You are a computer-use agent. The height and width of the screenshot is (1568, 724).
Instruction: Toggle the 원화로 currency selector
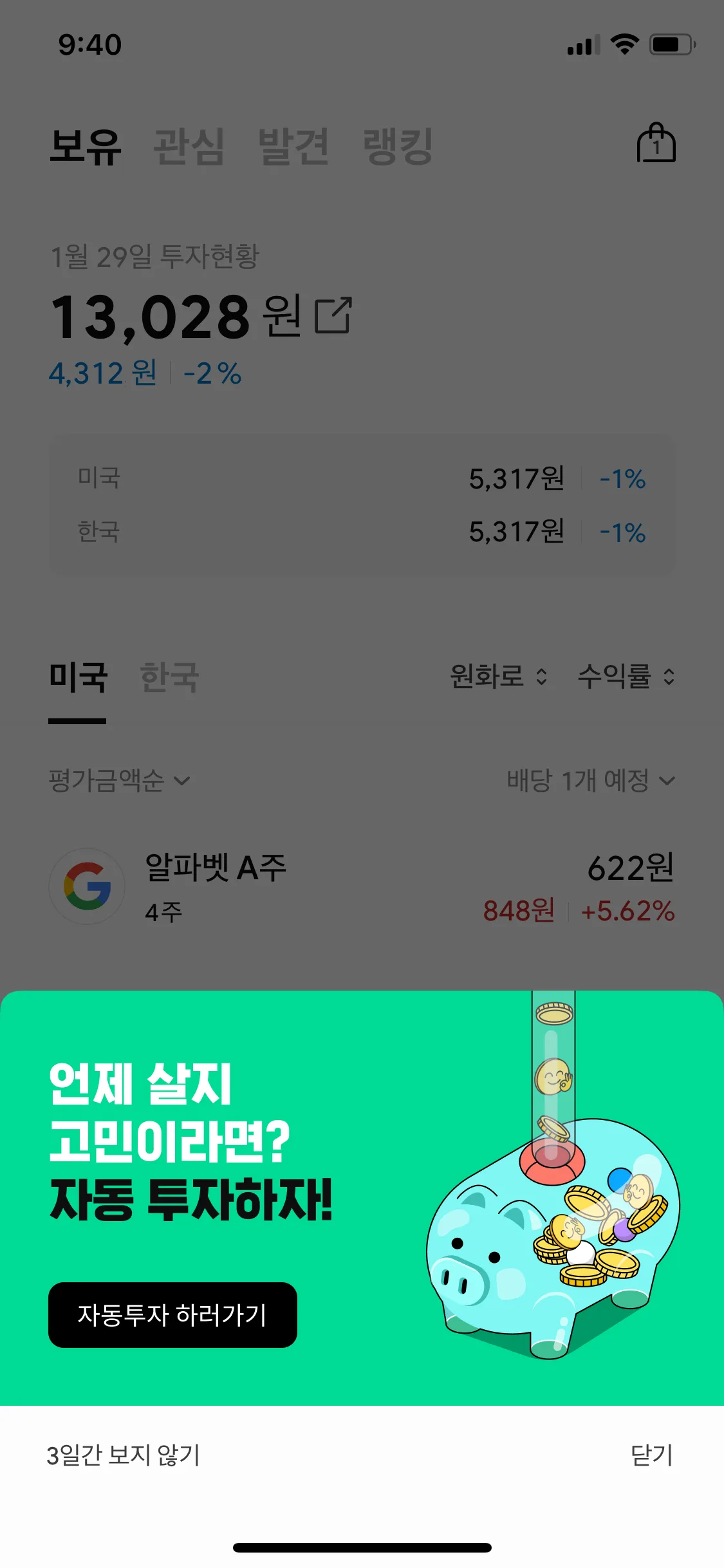click(x=499, y=677)
